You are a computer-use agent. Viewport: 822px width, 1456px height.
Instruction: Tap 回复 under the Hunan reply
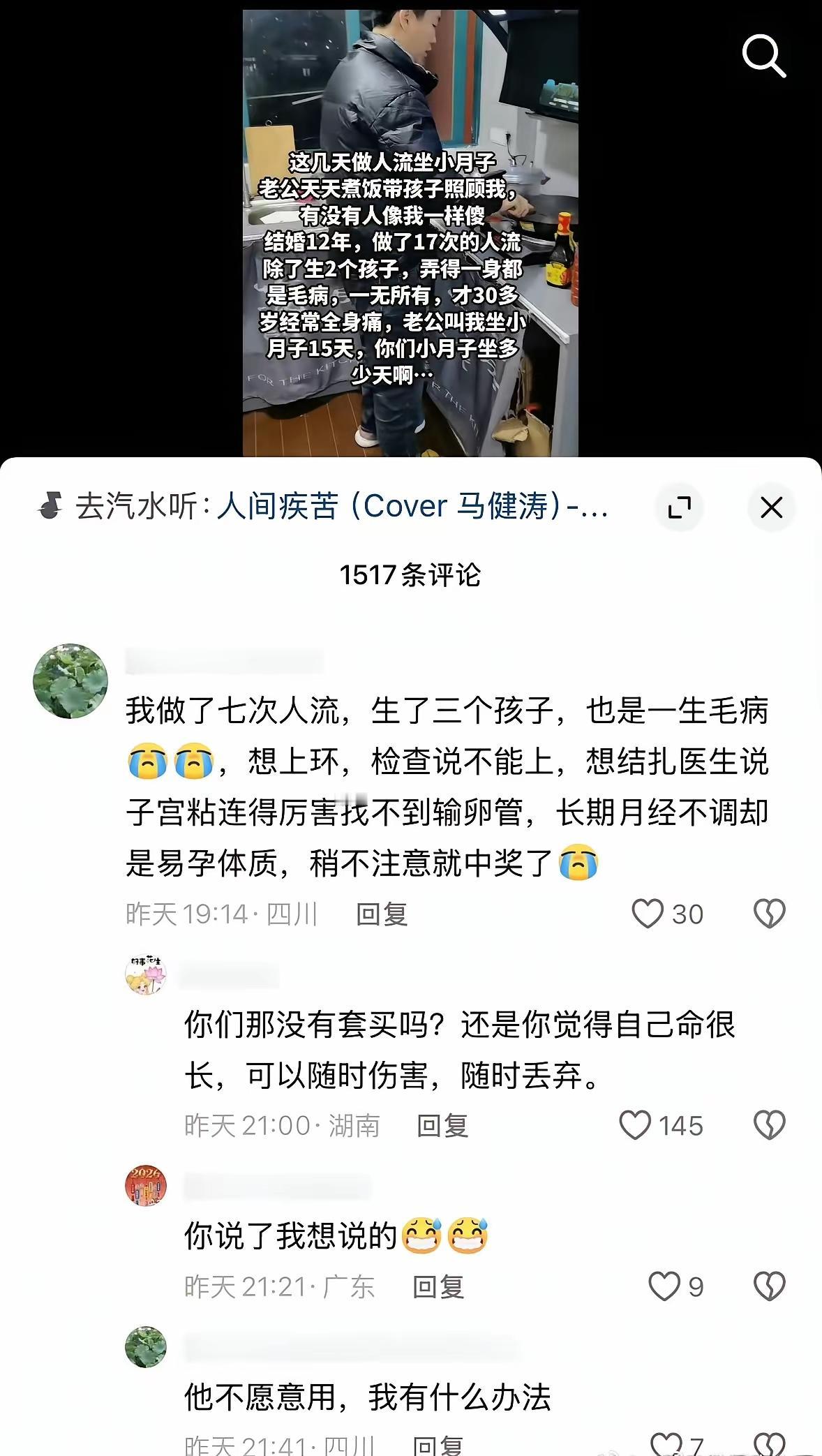click(x=445, y=1124)
